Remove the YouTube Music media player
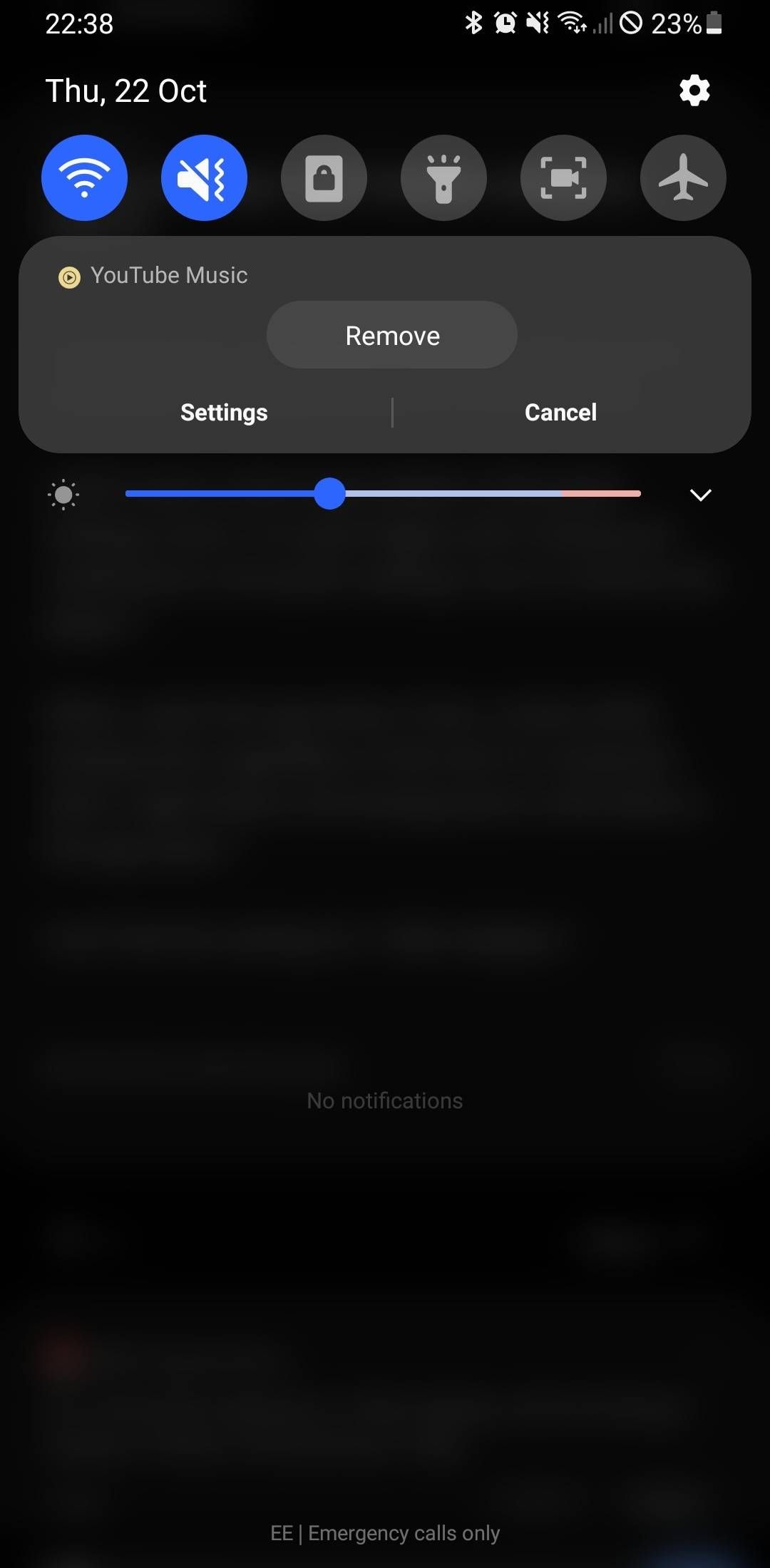Screen dimensions: 770x1568 (392, 335)
